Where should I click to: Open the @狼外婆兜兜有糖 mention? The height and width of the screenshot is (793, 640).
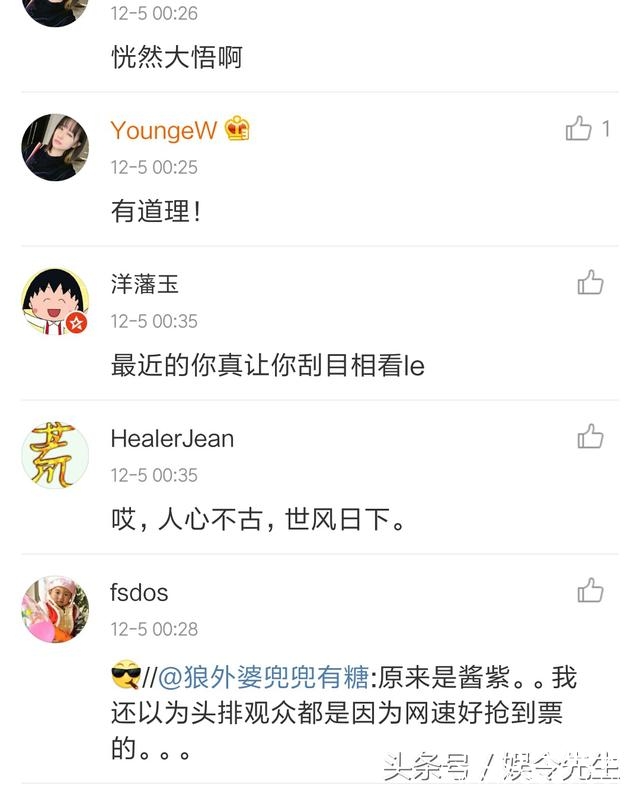click(x=264, y=678)
